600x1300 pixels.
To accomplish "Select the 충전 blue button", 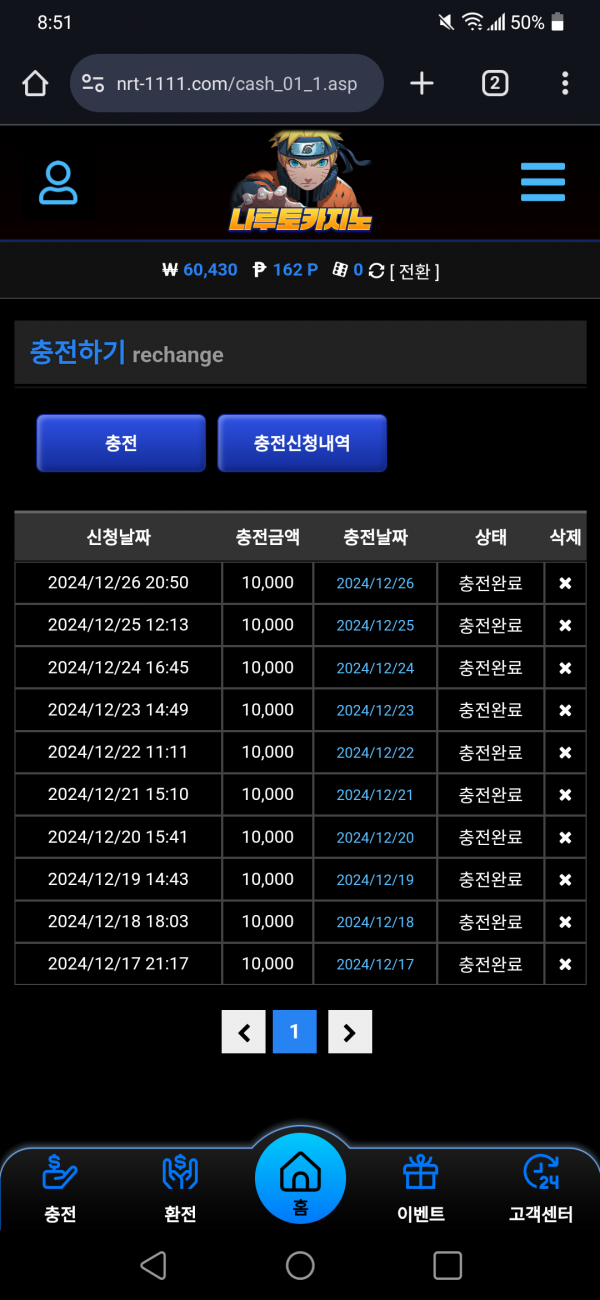I will pyautogui.click(x=121, y=443).
